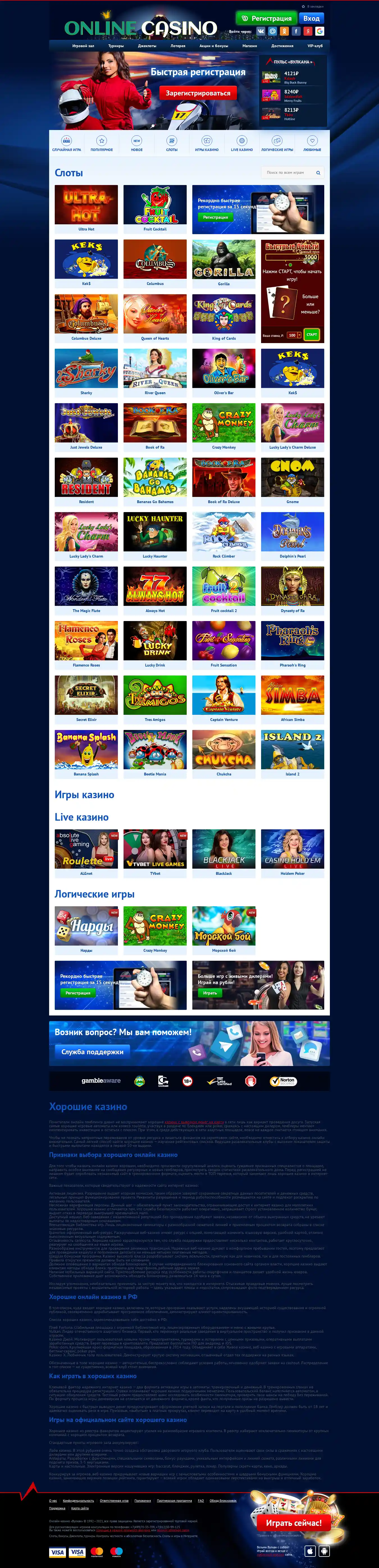Tap the red Зарегистрироваться banner button
Screen dimensions: 379x1568
(x=198, y=93)
